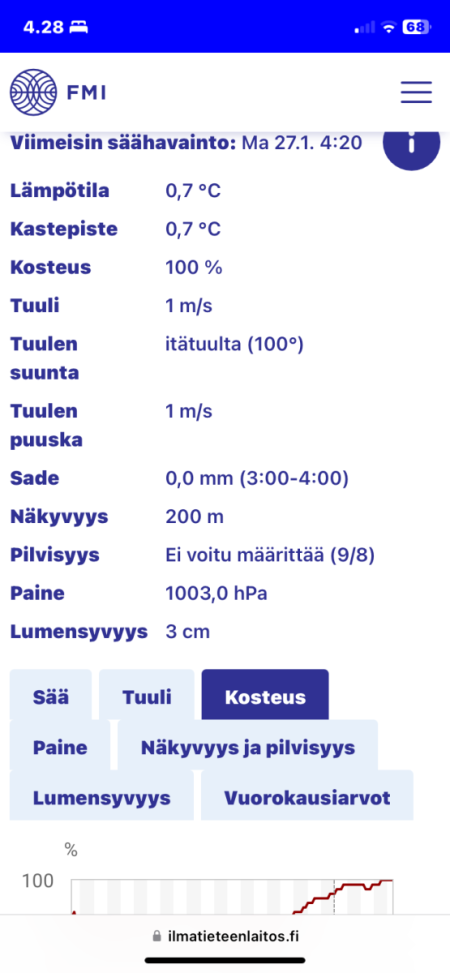
Task: View the Lumensyvyys tab
Action: (101, 797)
